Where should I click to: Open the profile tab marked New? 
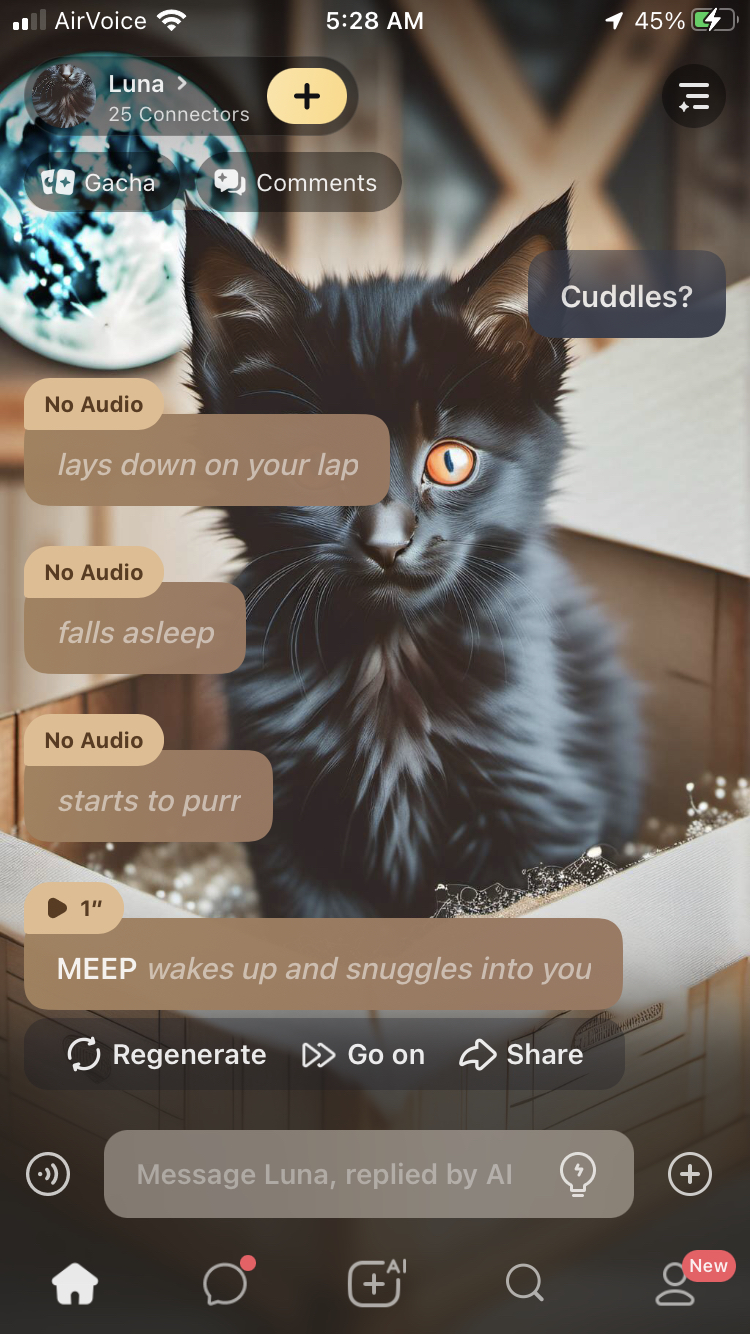(x=676, y=1283)
